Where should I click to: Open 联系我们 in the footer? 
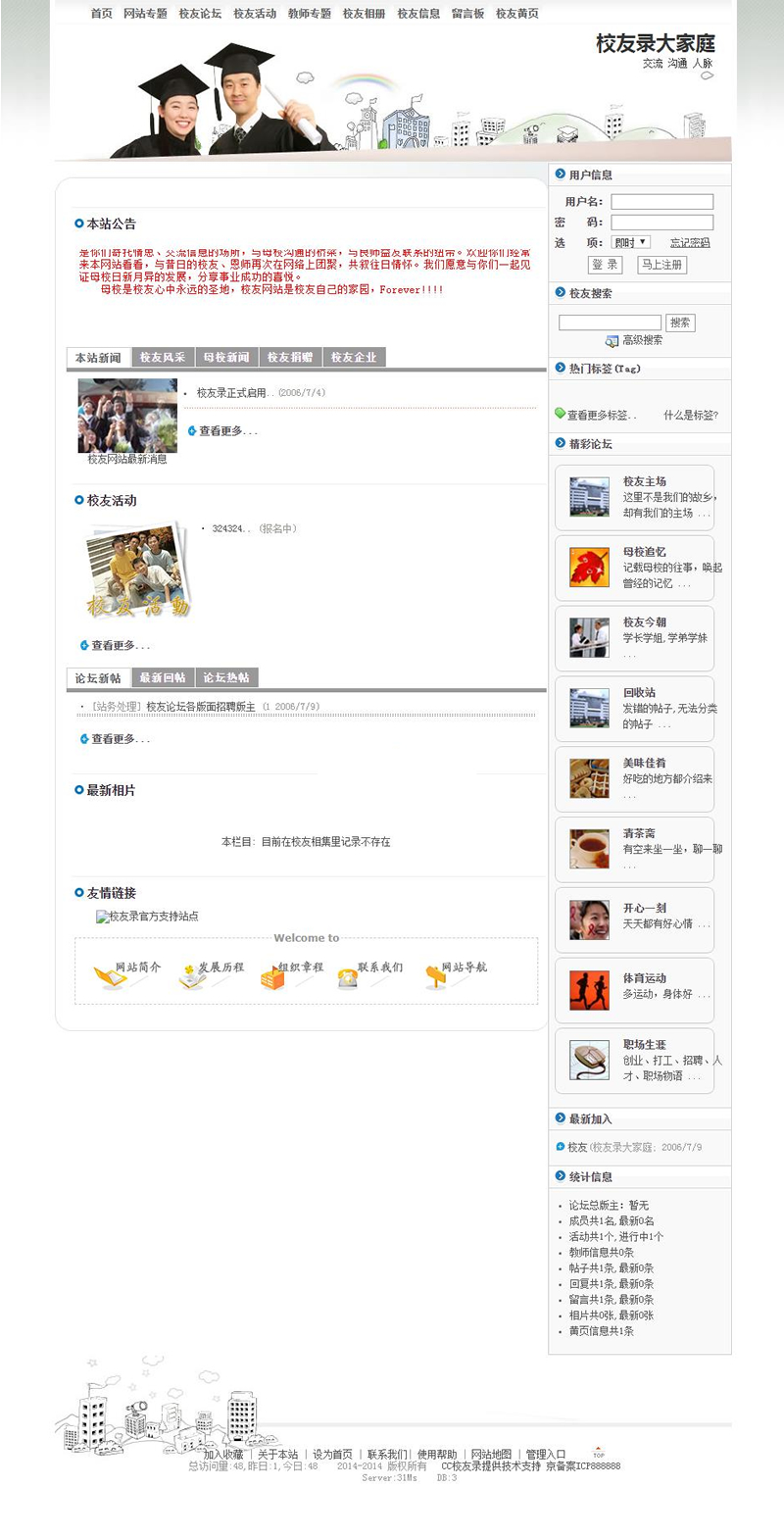(x=387, y=1455)
